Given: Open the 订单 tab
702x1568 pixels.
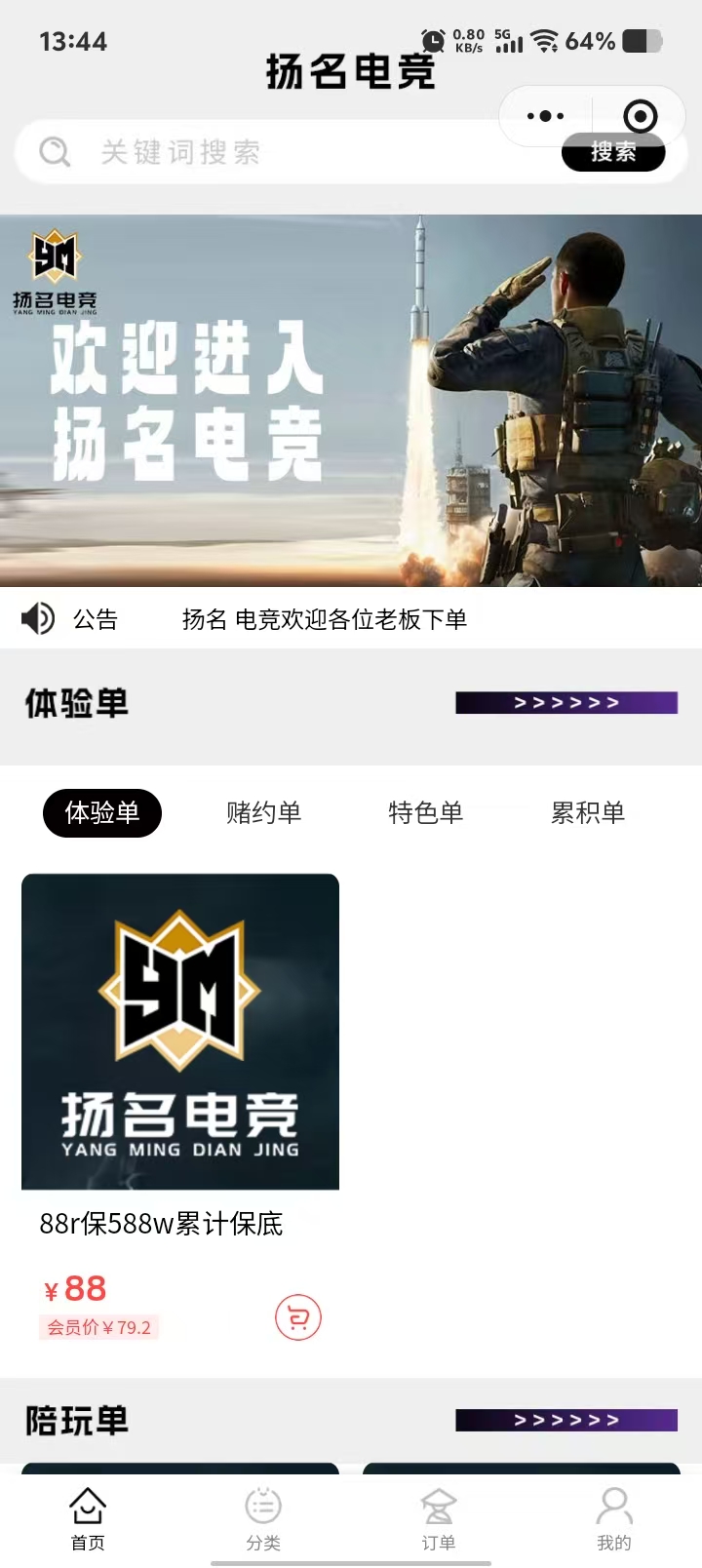Looking at the screenshot, I should coord(439,1517).
